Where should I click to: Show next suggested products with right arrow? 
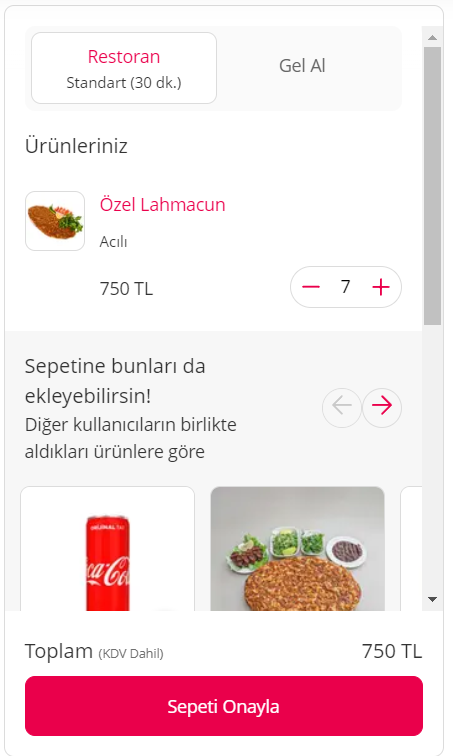(x=382, y=405)
